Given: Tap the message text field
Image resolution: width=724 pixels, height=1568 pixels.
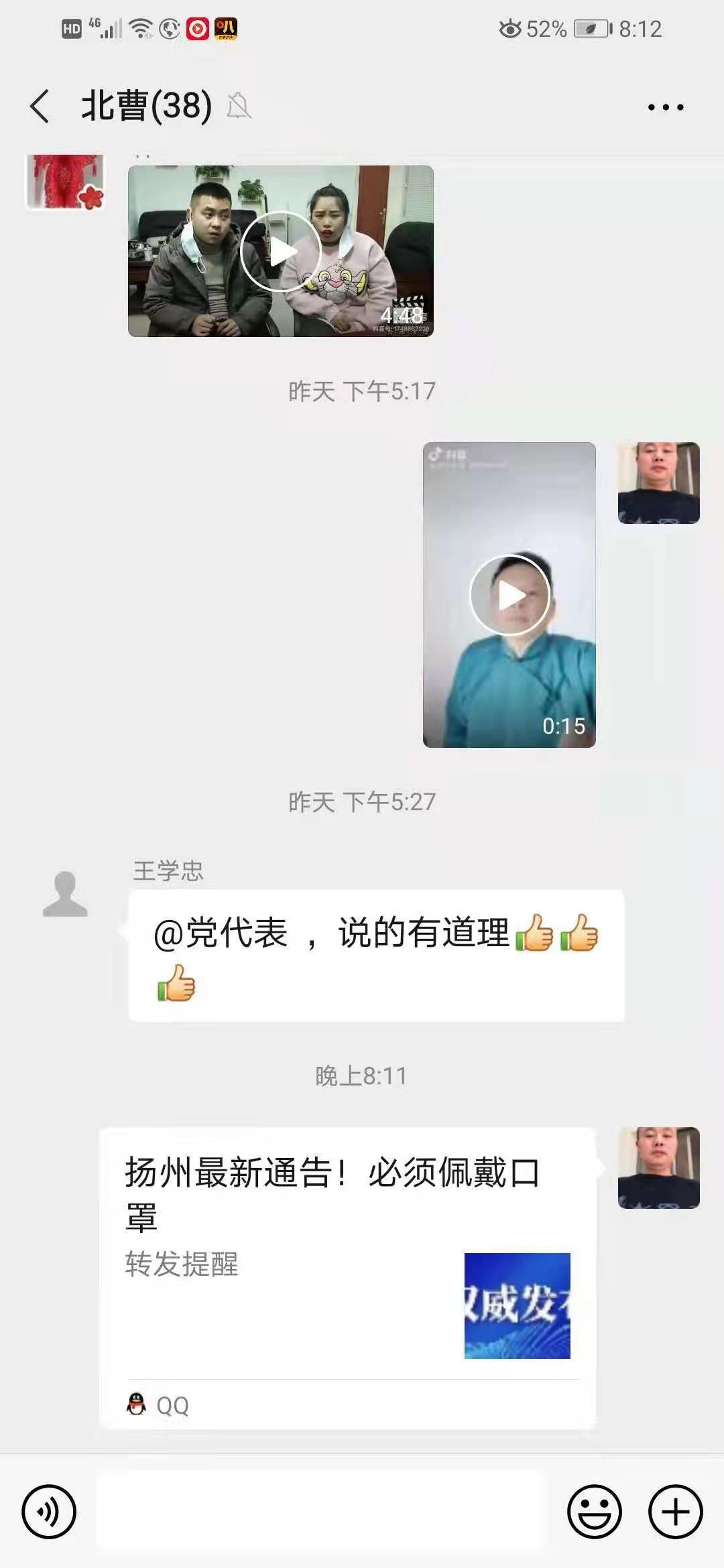Looking at the screenshot, I should 322,1512.
